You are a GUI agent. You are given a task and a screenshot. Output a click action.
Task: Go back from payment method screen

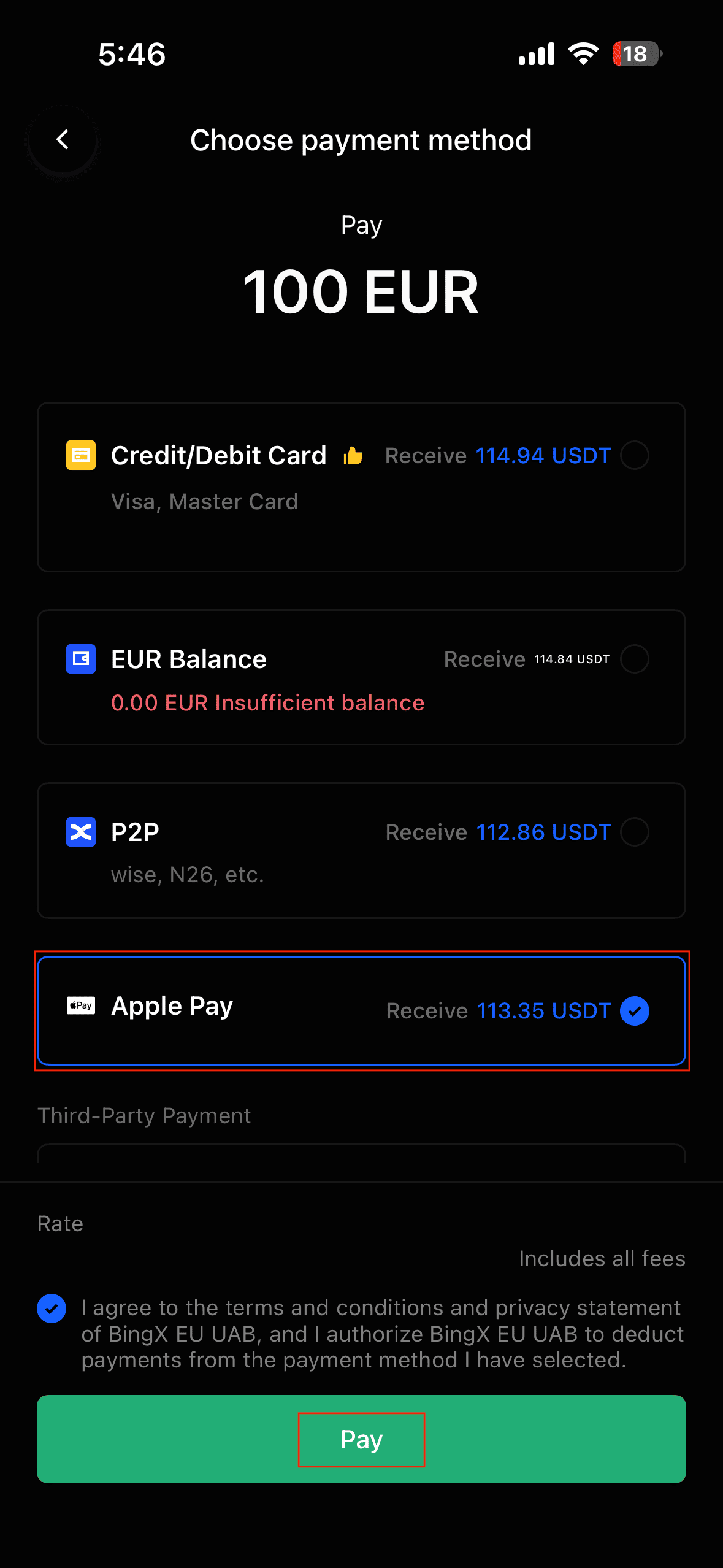(x=63, y=140)
